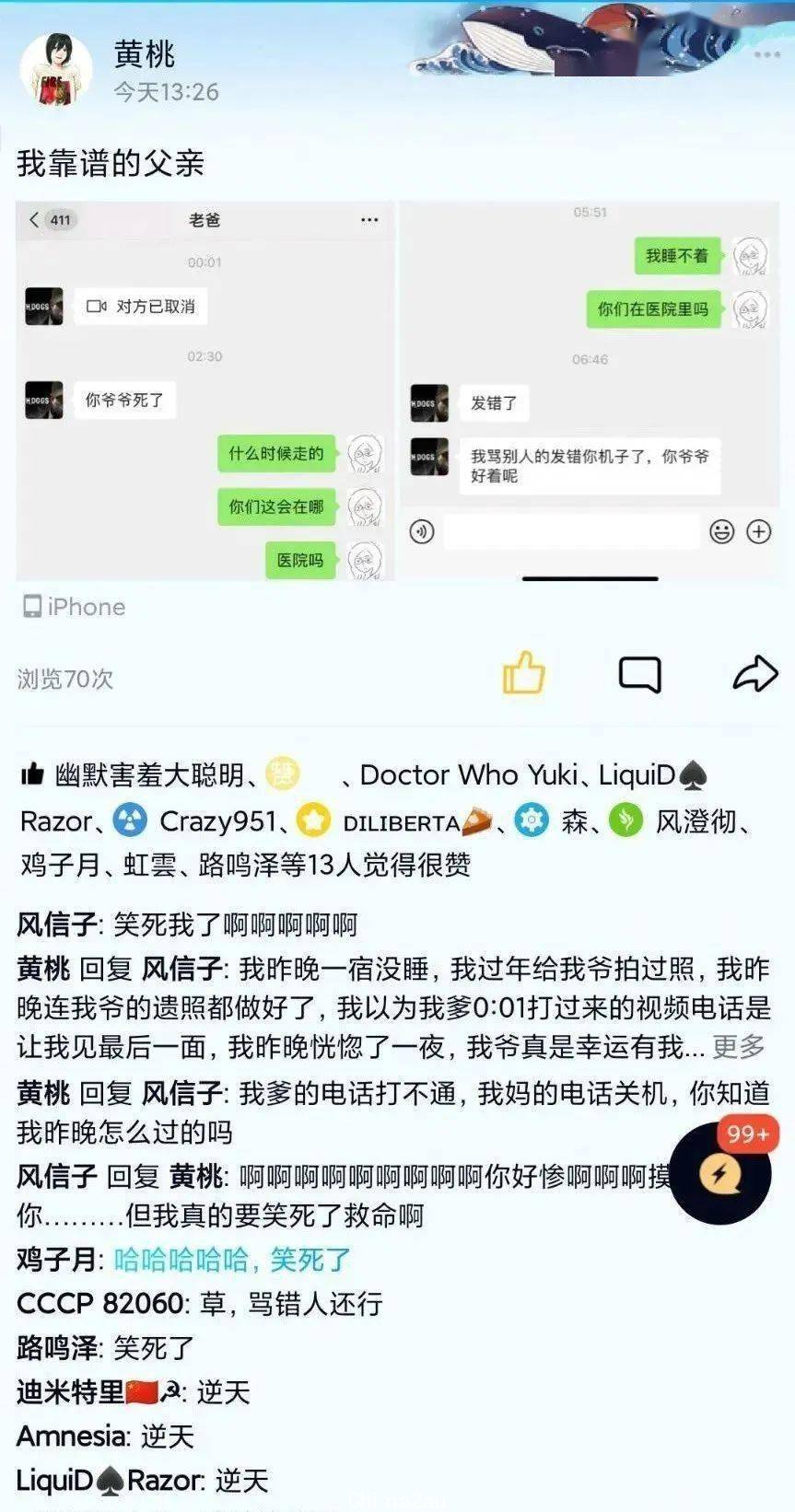Open commenter 路鸣泽's profile
The height and width of the screenshot is (1512, 795).
(x=57, y=1347)
